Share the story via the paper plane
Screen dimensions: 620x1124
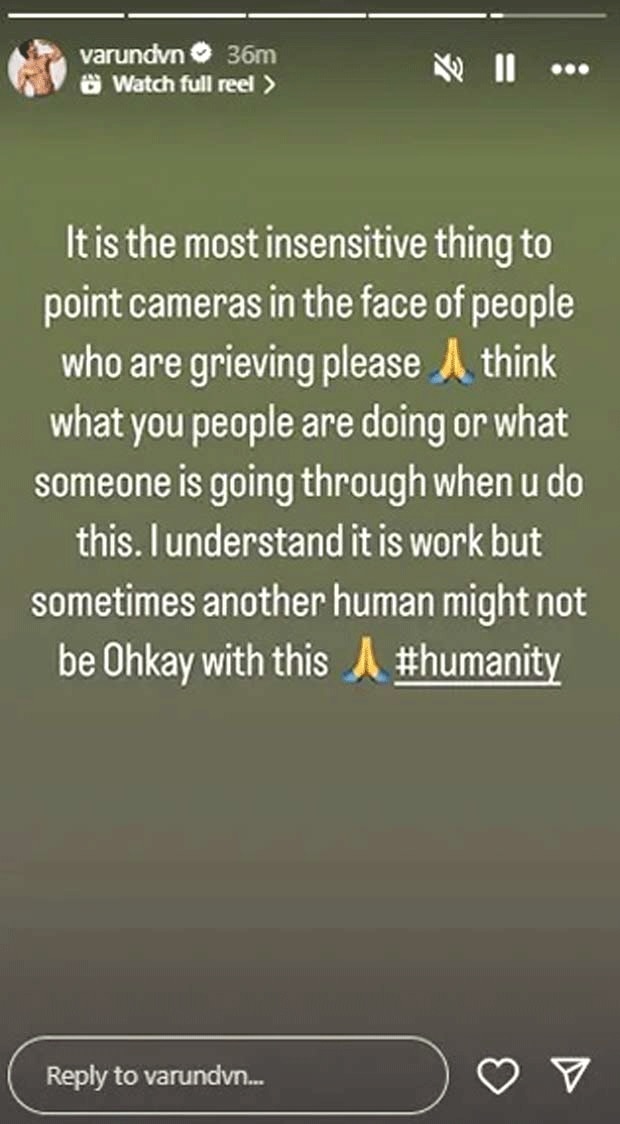(570, 1075)
